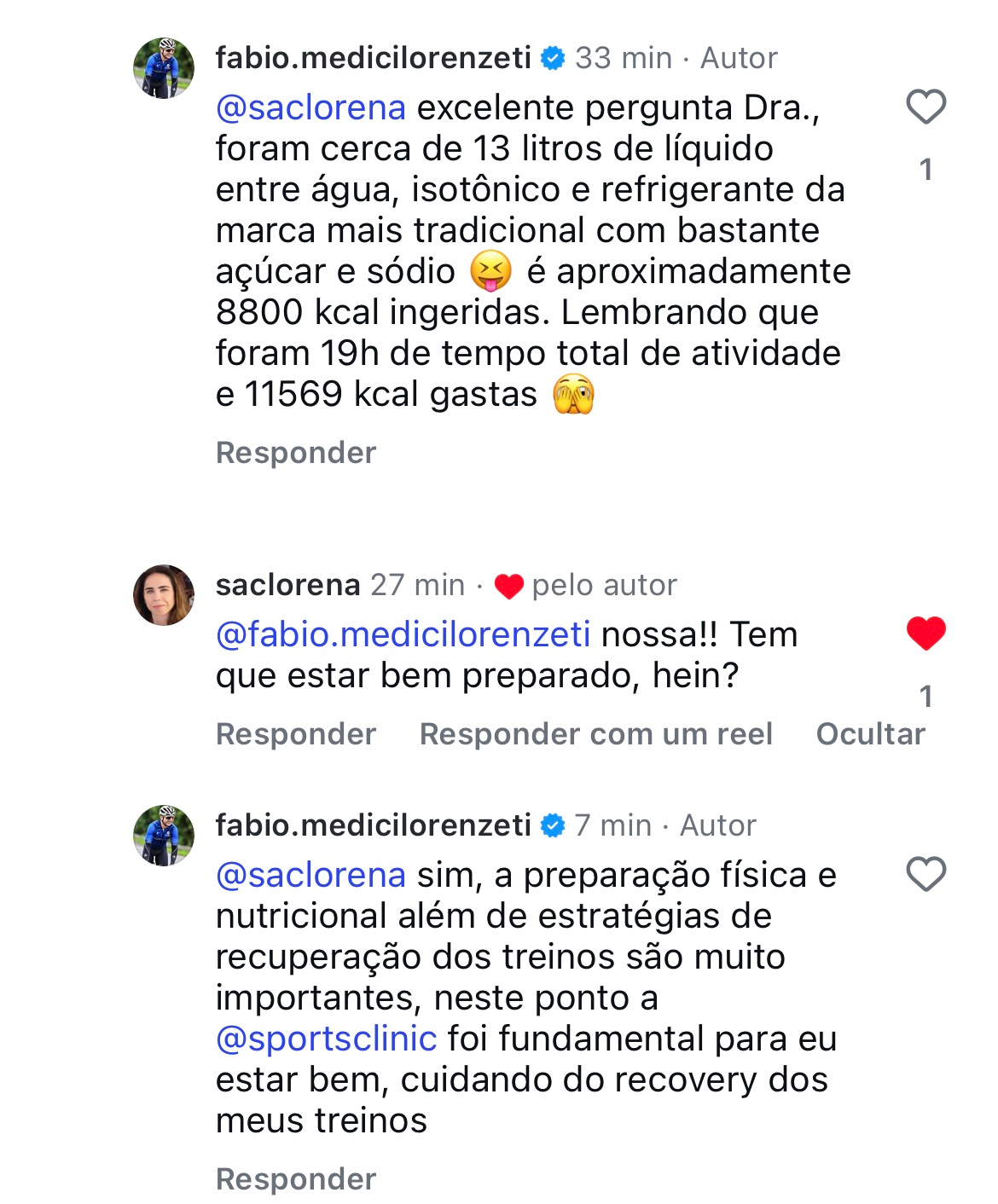998x1204 pixels.
Task: Open fabio's avatar on the 33 min comment
Action: (x=164, y=68)
